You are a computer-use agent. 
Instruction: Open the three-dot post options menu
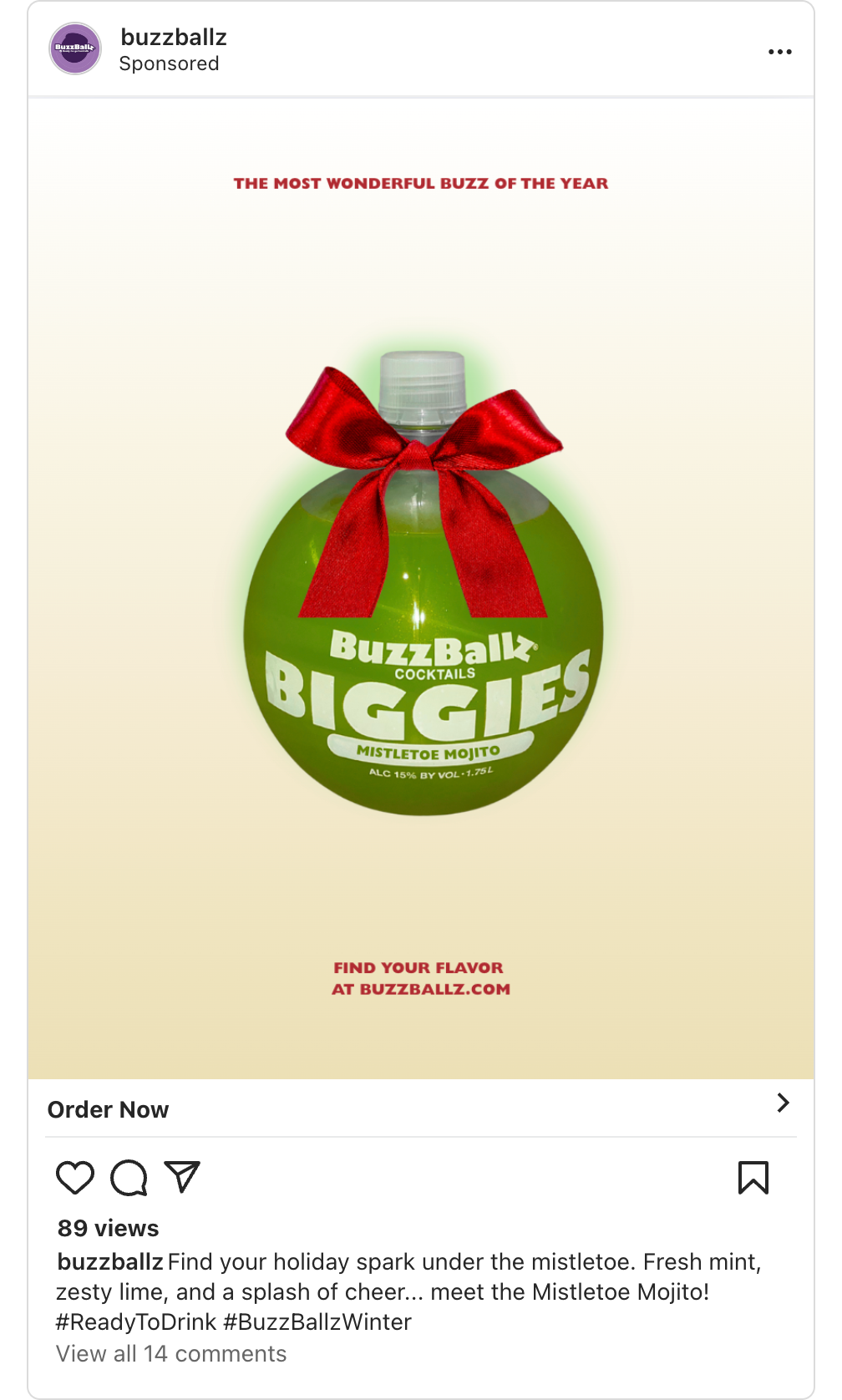click(779, 52)
